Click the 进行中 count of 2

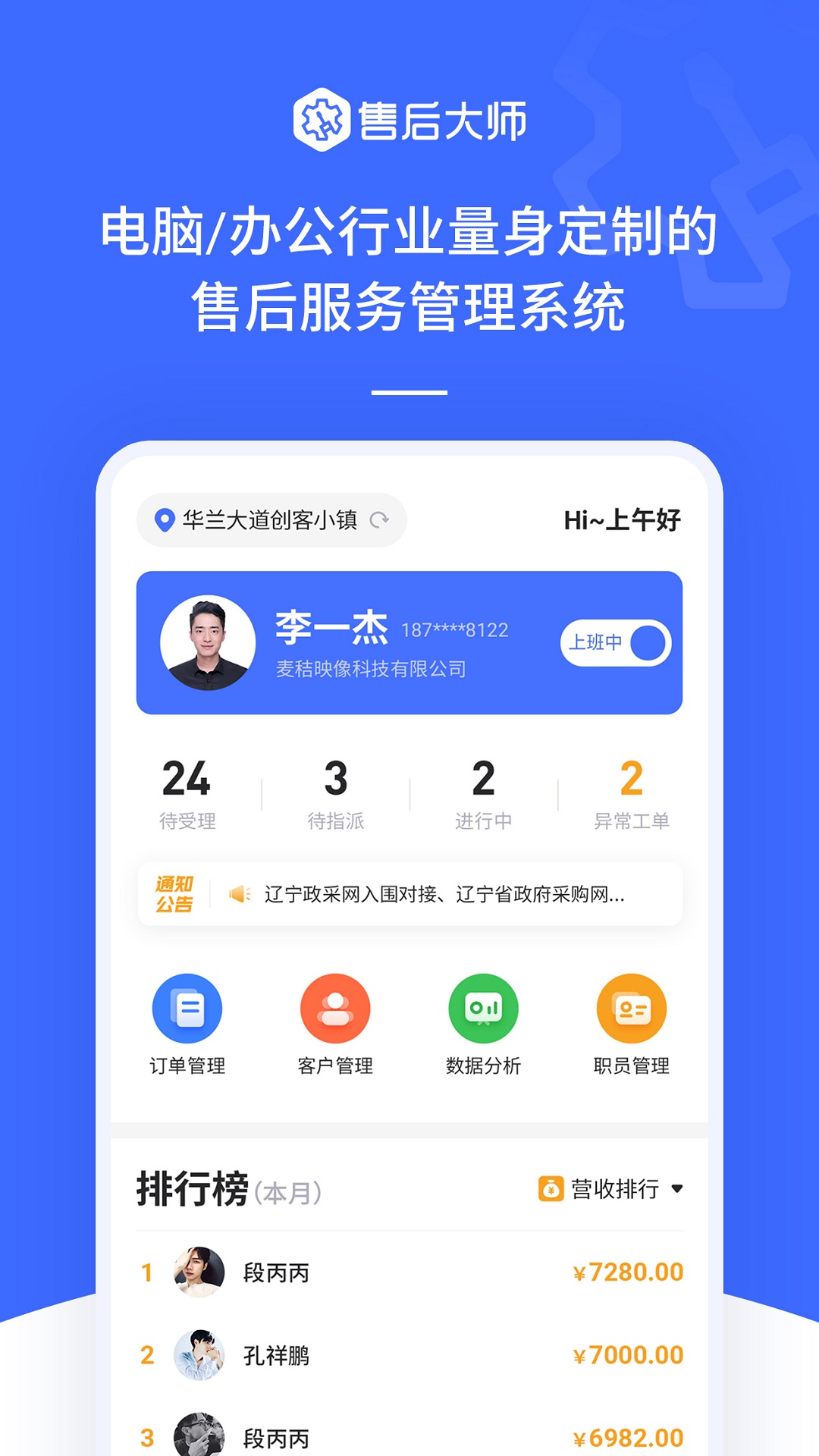pyautogui.click(x=483, y=793)
